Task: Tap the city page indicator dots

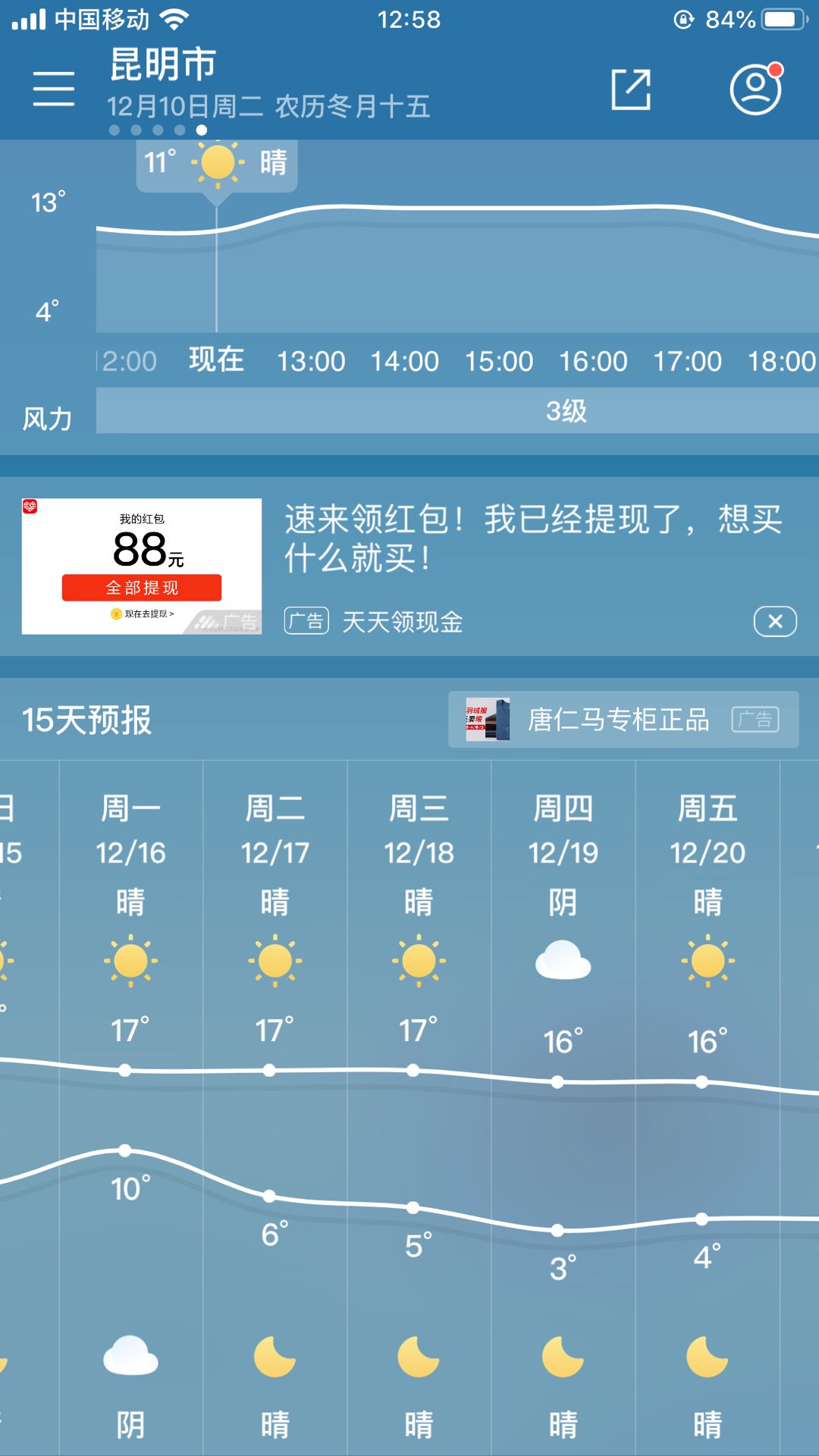Action: [x=158, y=130]
